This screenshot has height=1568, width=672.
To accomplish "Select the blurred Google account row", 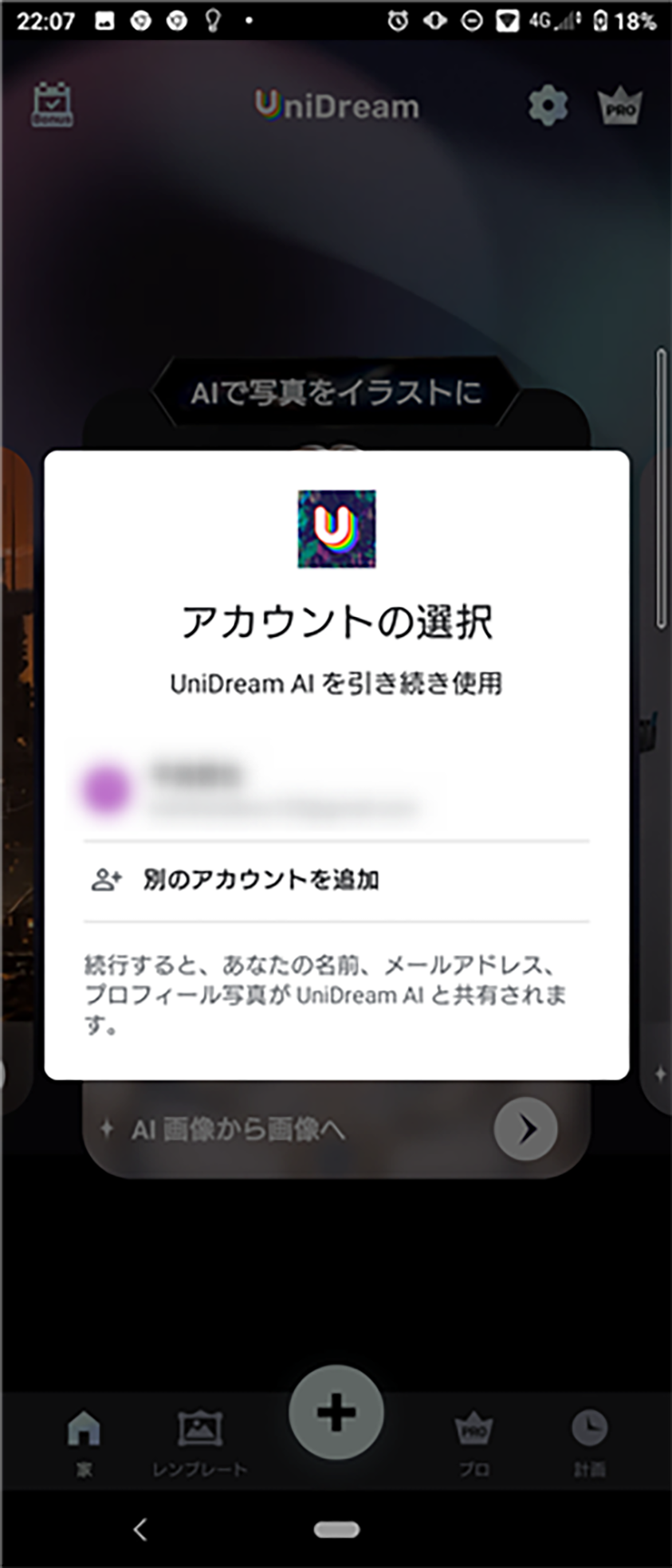I will 335,789.
